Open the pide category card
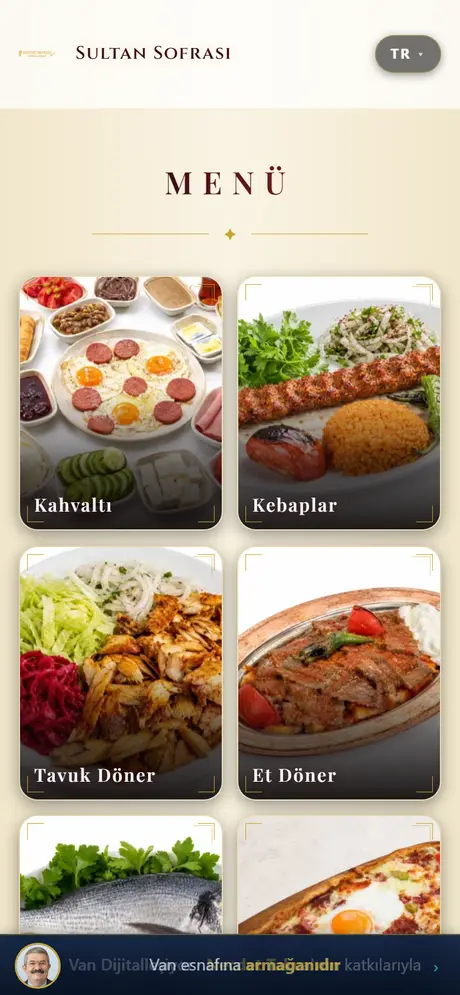 click(339, 875)
